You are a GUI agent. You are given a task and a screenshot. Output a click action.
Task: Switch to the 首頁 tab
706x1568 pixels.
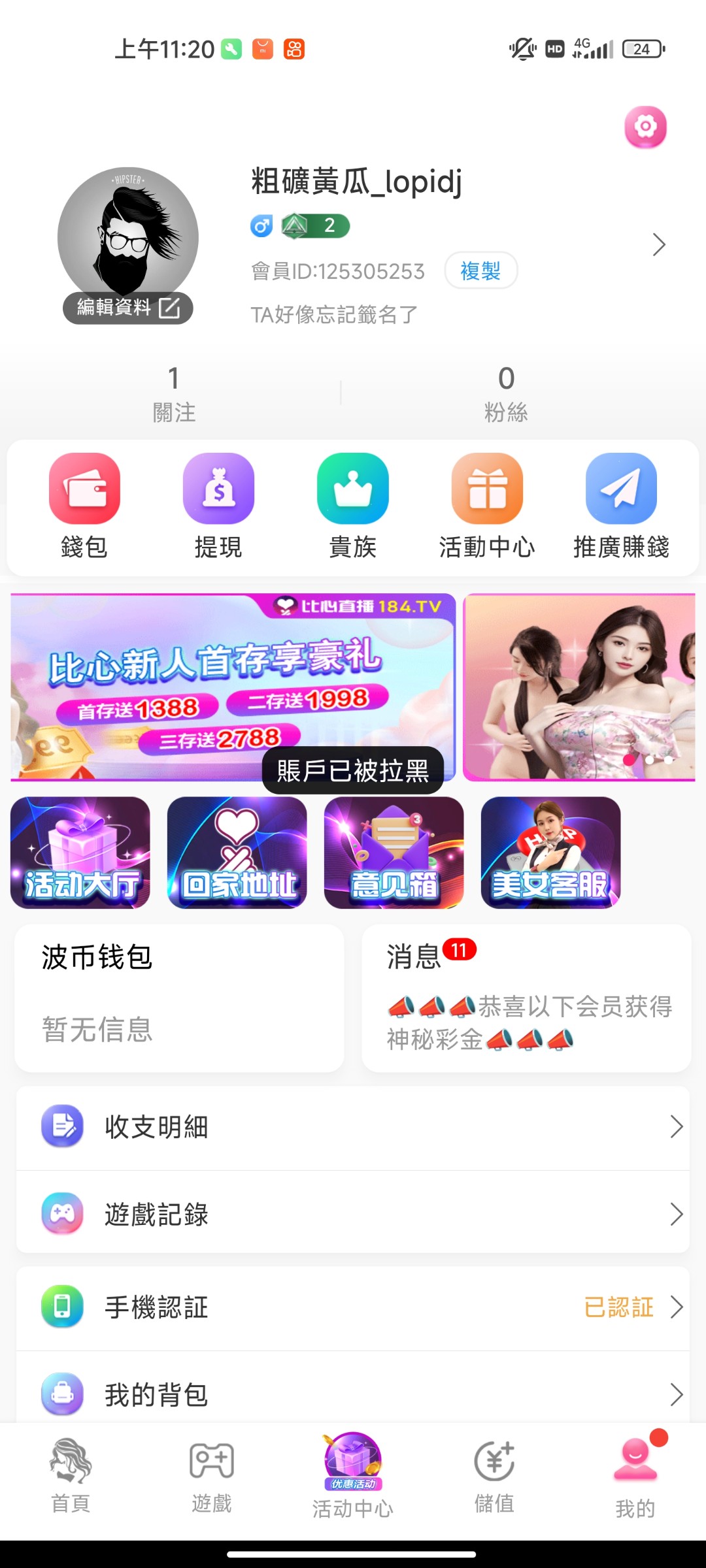(x=71, y=1478)
